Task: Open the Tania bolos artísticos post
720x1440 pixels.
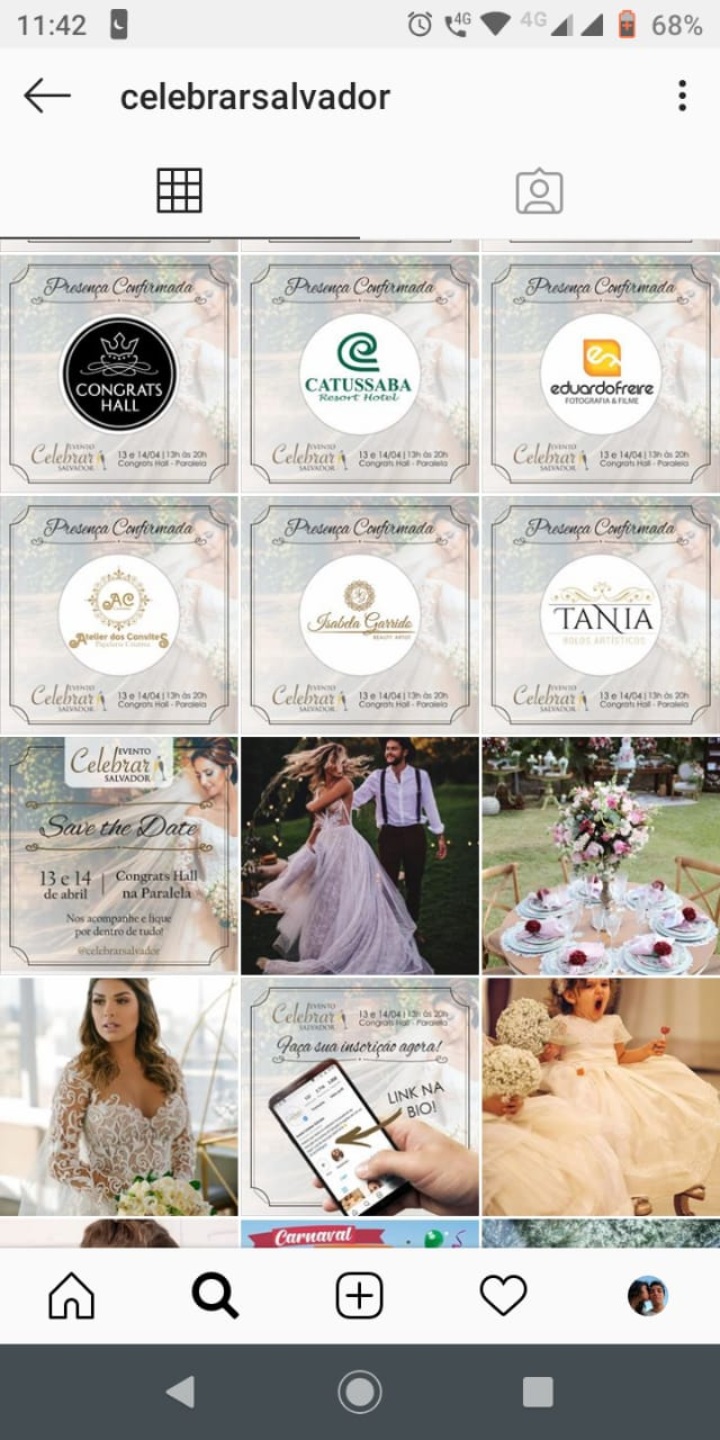Action: [x=601, y=614]
